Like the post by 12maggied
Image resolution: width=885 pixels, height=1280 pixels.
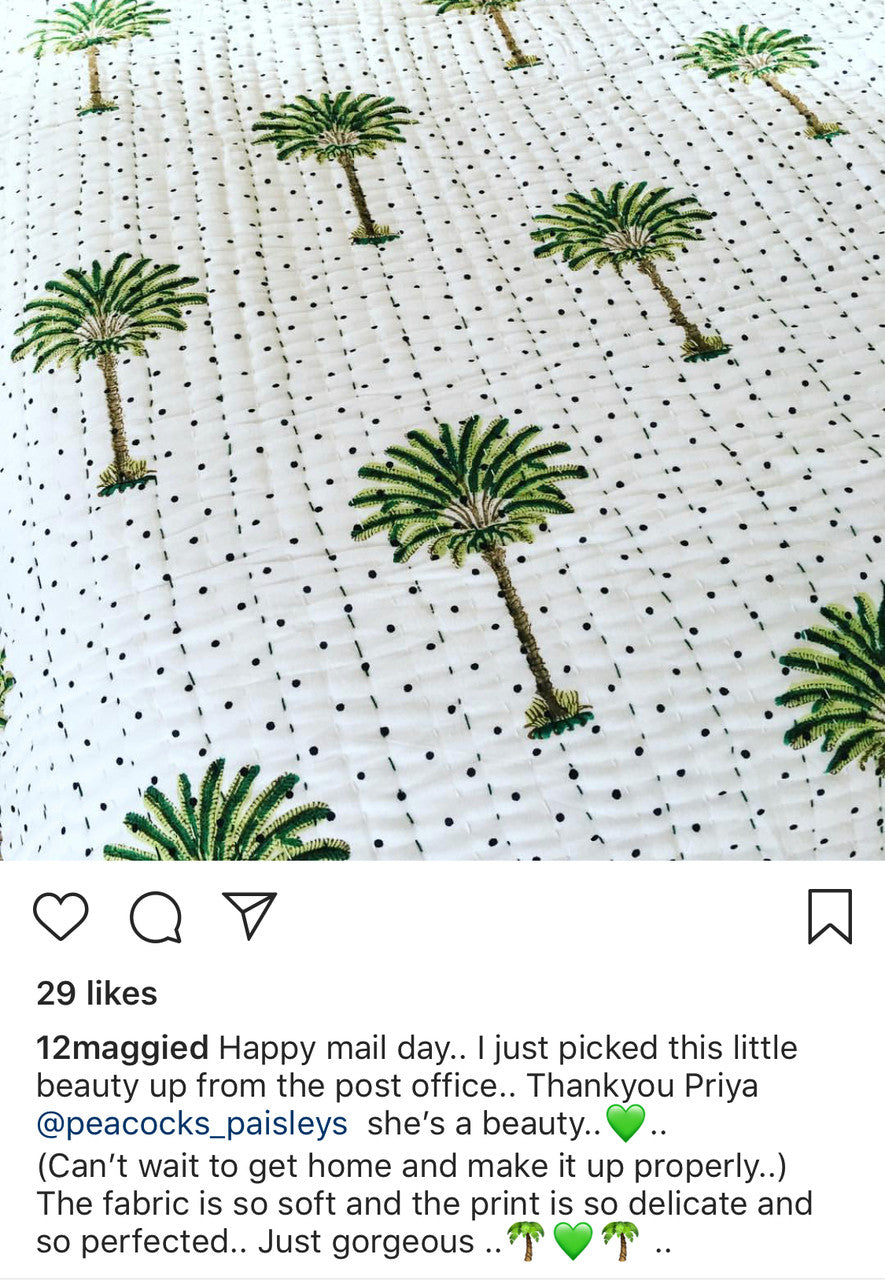(61, 916)
